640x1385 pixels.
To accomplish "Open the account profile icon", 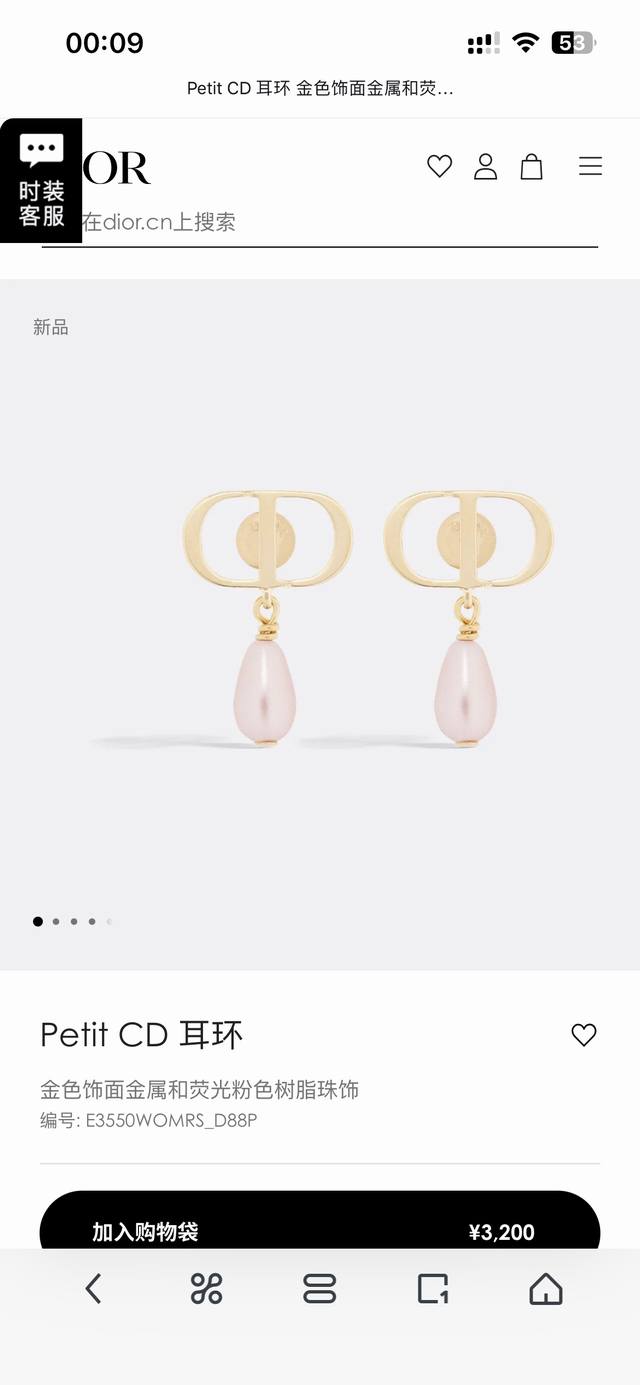I will click(485, 166).
